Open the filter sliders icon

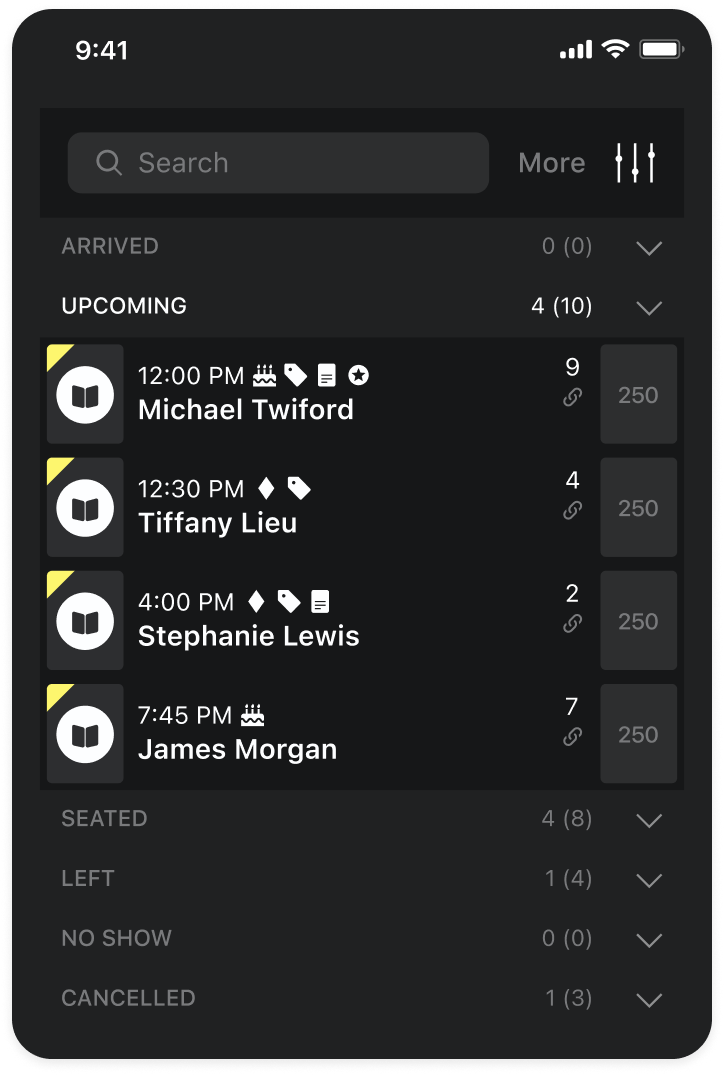tap(635, 163)
